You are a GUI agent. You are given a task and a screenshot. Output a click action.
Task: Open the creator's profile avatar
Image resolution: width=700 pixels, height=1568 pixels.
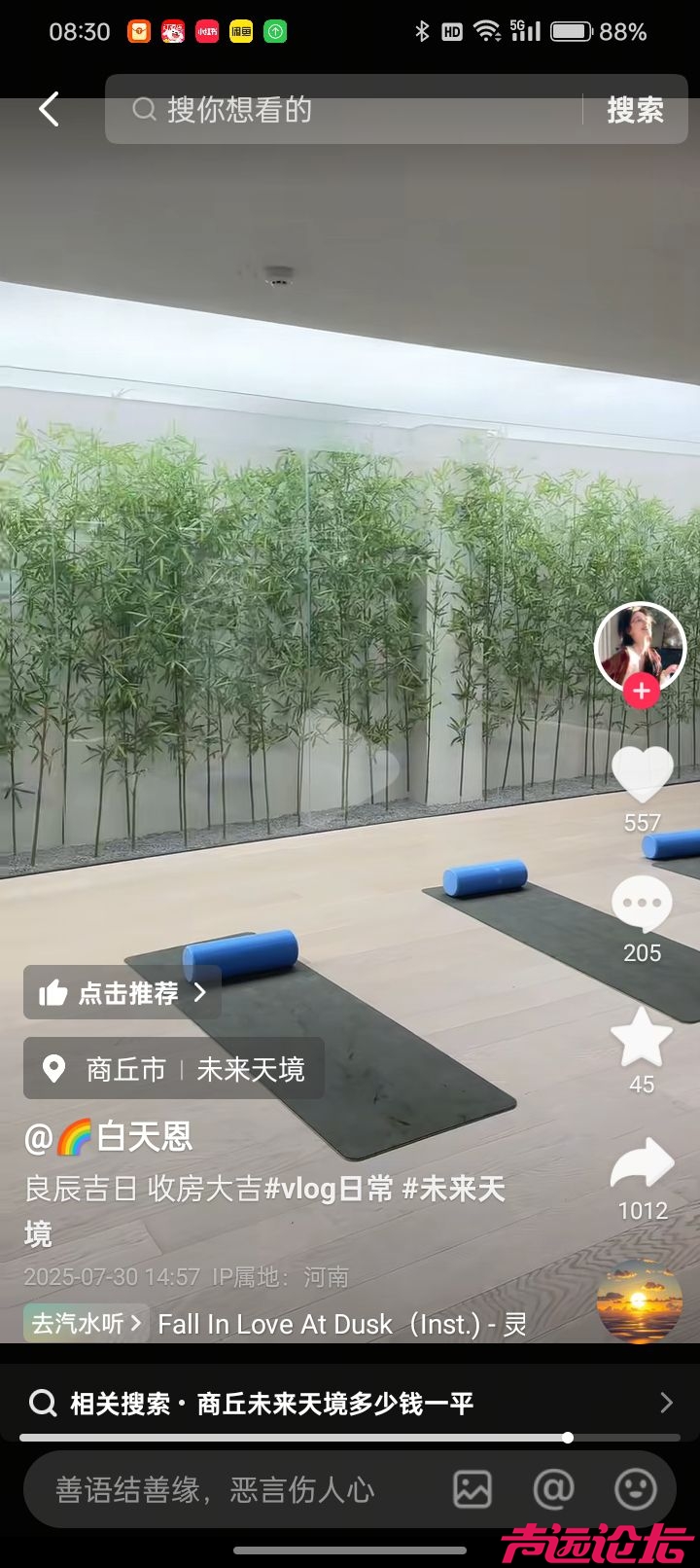pos(640,646)
